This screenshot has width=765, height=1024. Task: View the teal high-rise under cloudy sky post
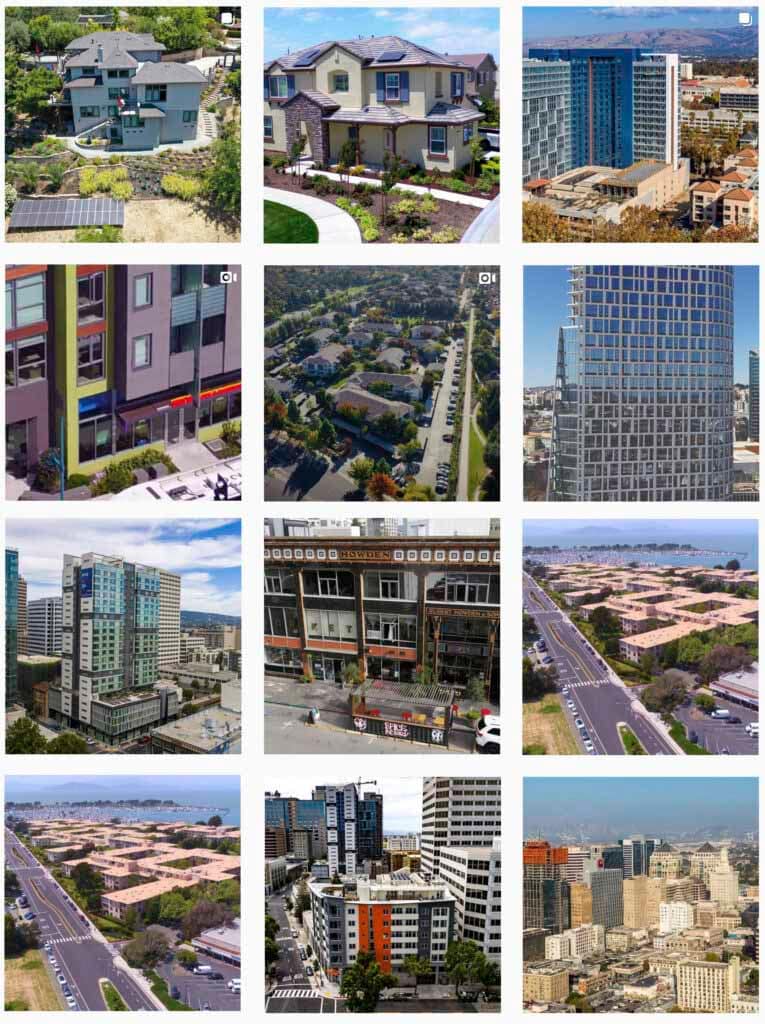click(122, 636)
